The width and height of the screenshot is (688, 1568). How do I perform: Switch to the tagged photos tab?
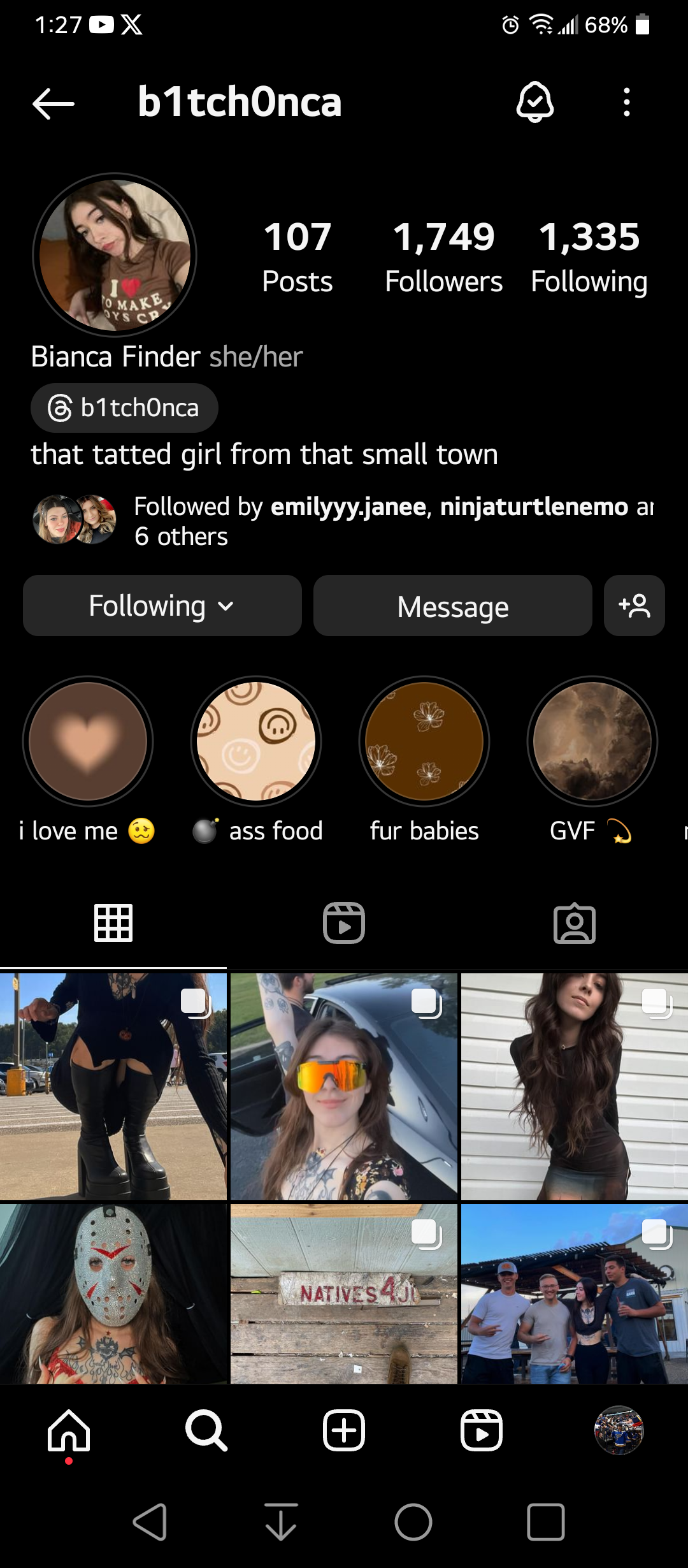click(x=574, y=923)
